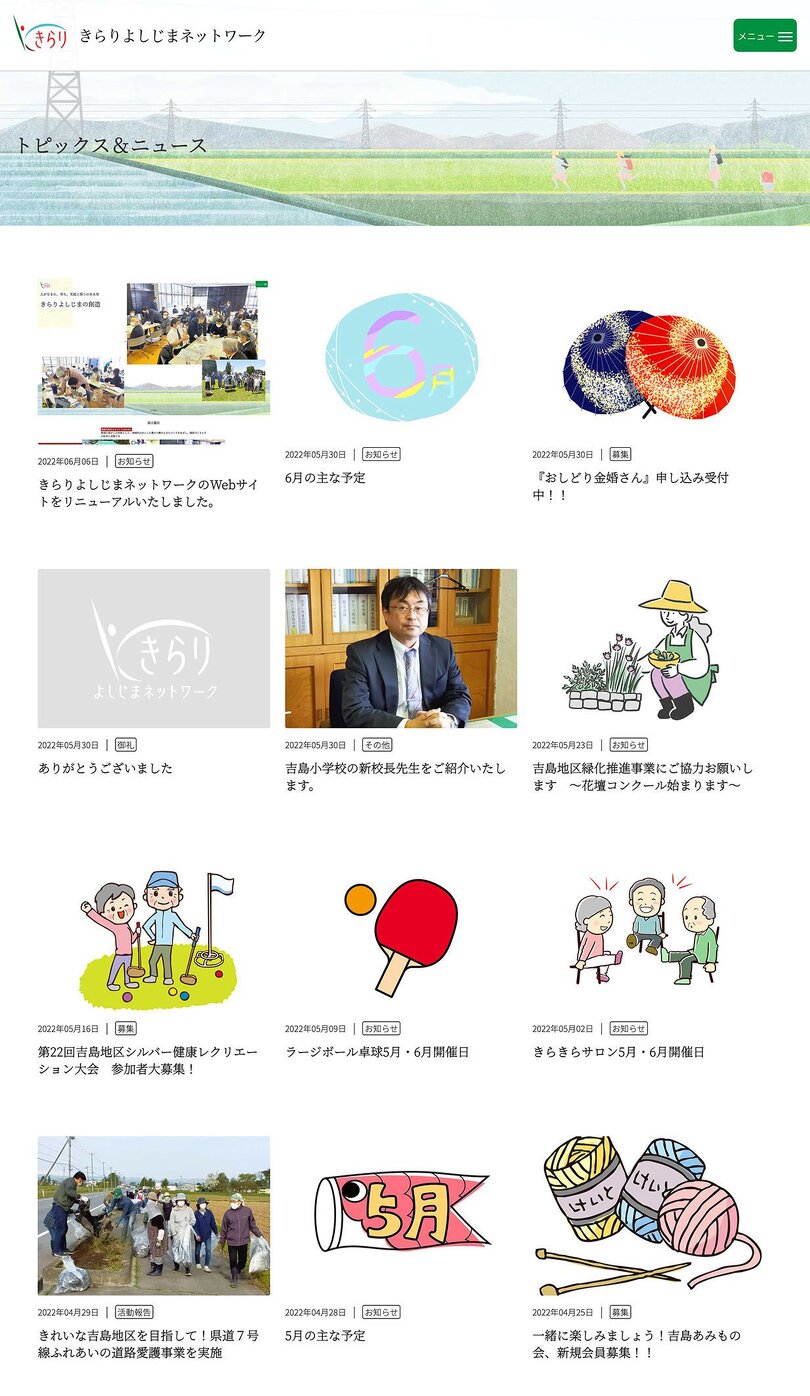The image size is (810, 1396).
Task: Open the 5月の主な予定 article
Action: pyautogui.click(x=325, y=1336)
